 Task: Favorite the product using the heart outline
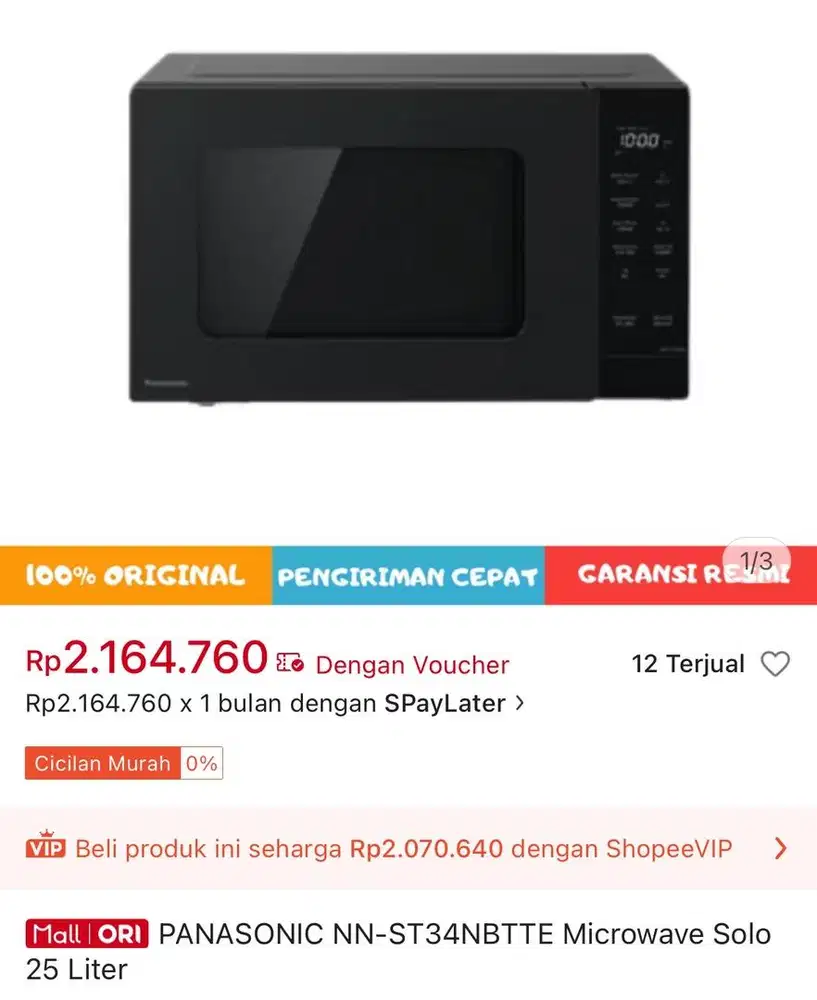click(x=777, y=664)
